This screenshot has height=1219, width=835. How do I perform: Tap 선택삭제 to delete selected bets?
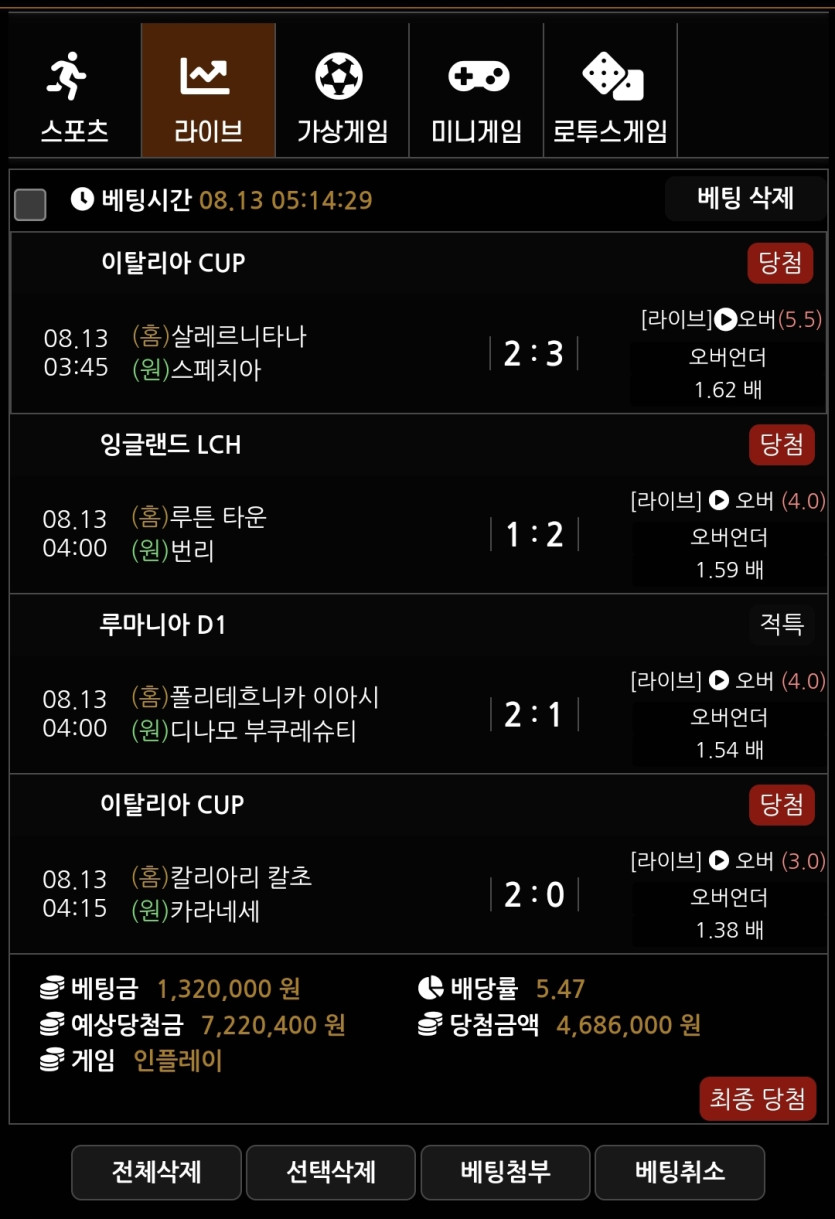coord(330,1172)
